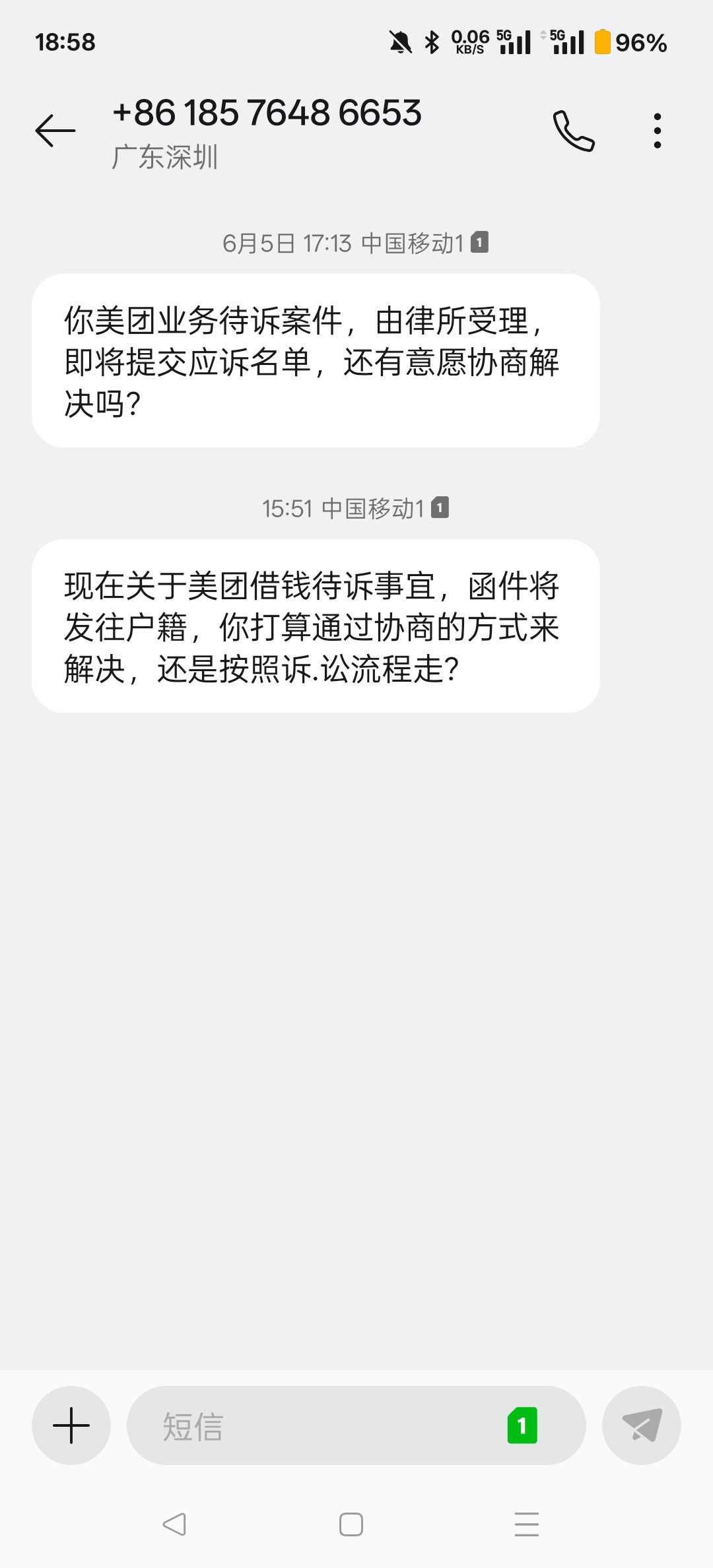This screenshot has height=1568, width=713.
Task: Go back to the message list
Action: coord(55,130)
